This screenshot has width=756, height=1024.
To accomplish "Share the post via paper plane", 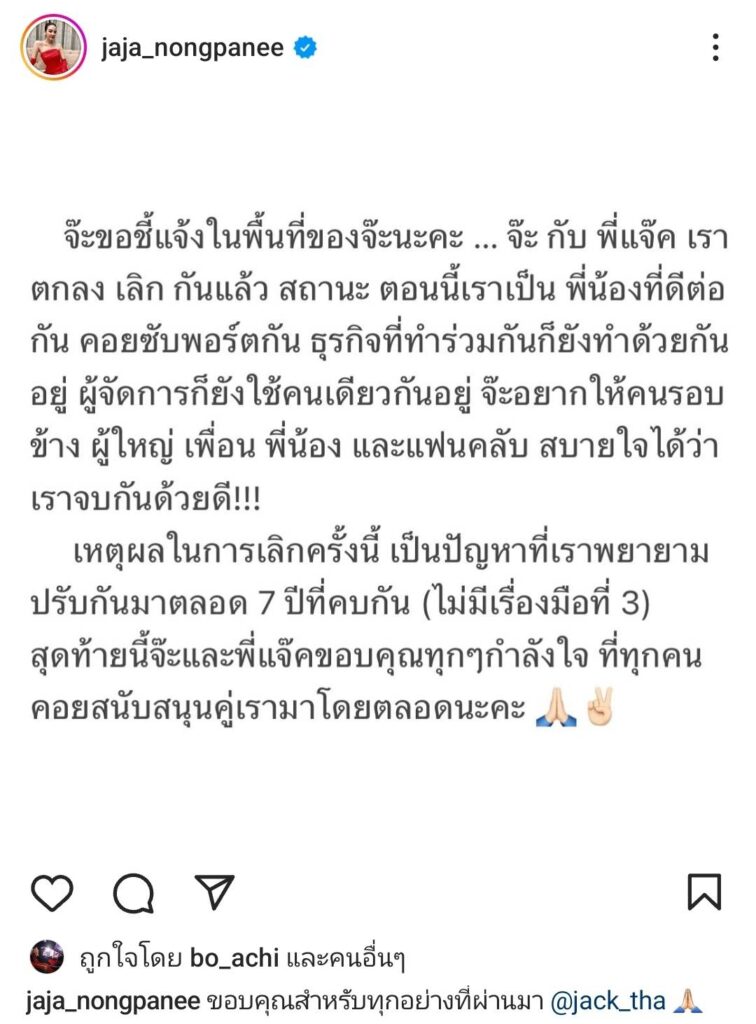I will click(213, 891).
